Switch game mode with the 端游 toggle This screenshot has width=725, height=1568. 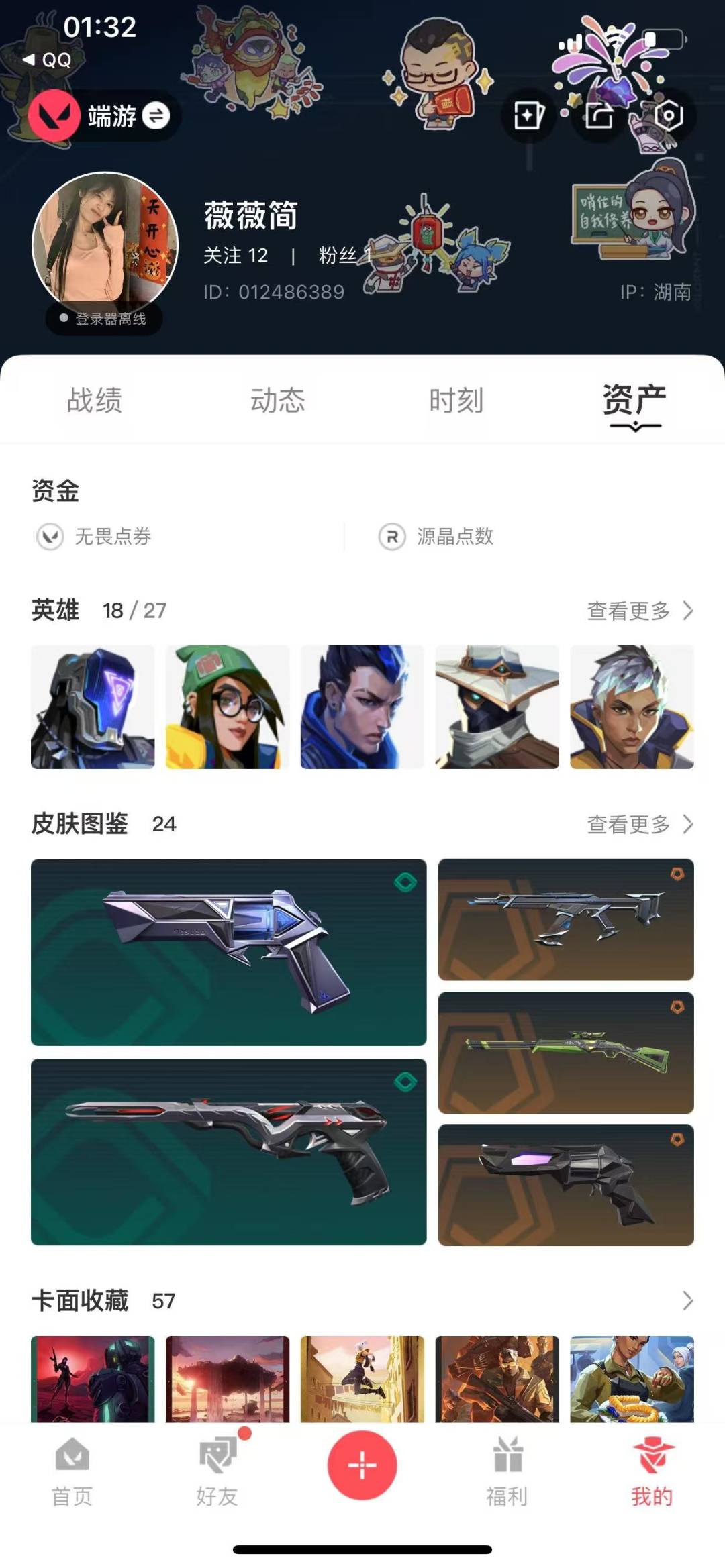[x=105, y=117]
